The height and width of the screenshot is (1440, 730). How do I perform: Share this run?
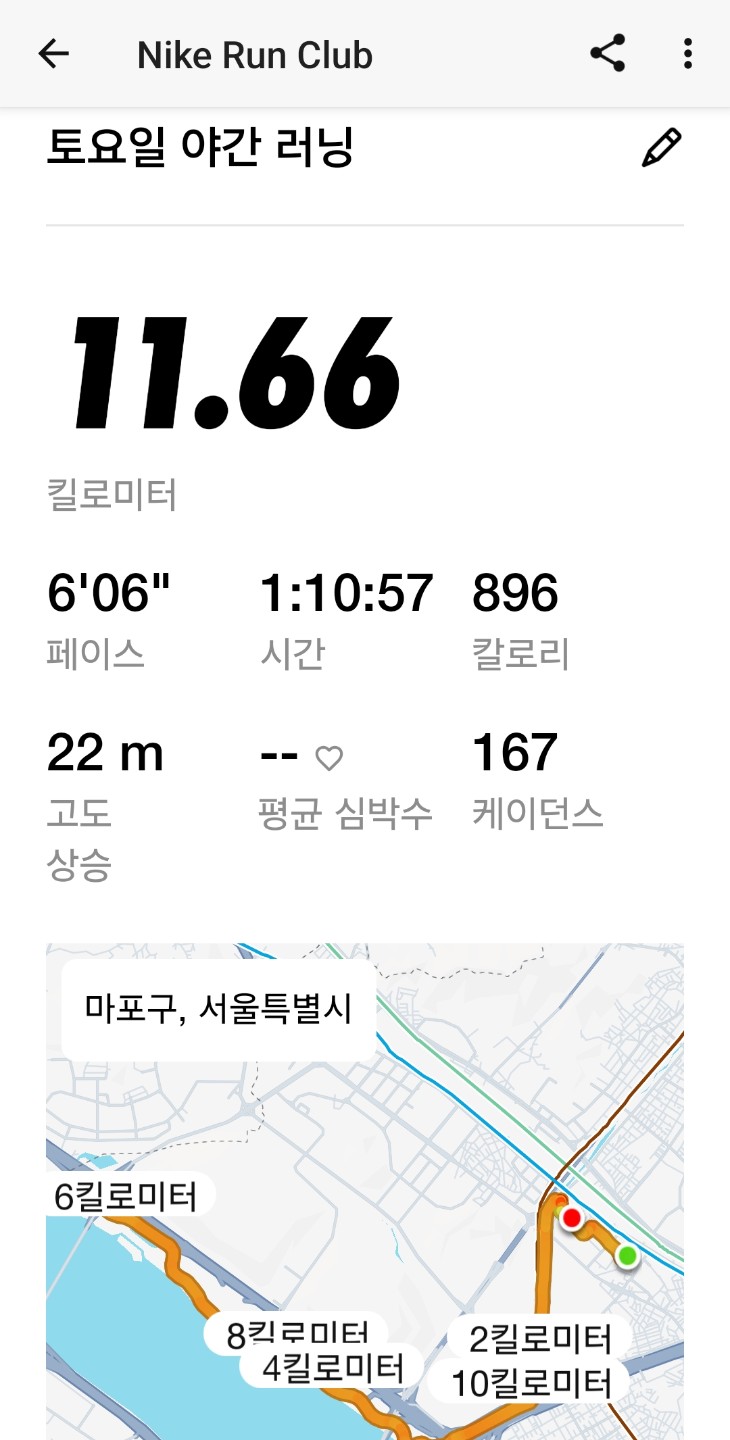coord(607,54)
